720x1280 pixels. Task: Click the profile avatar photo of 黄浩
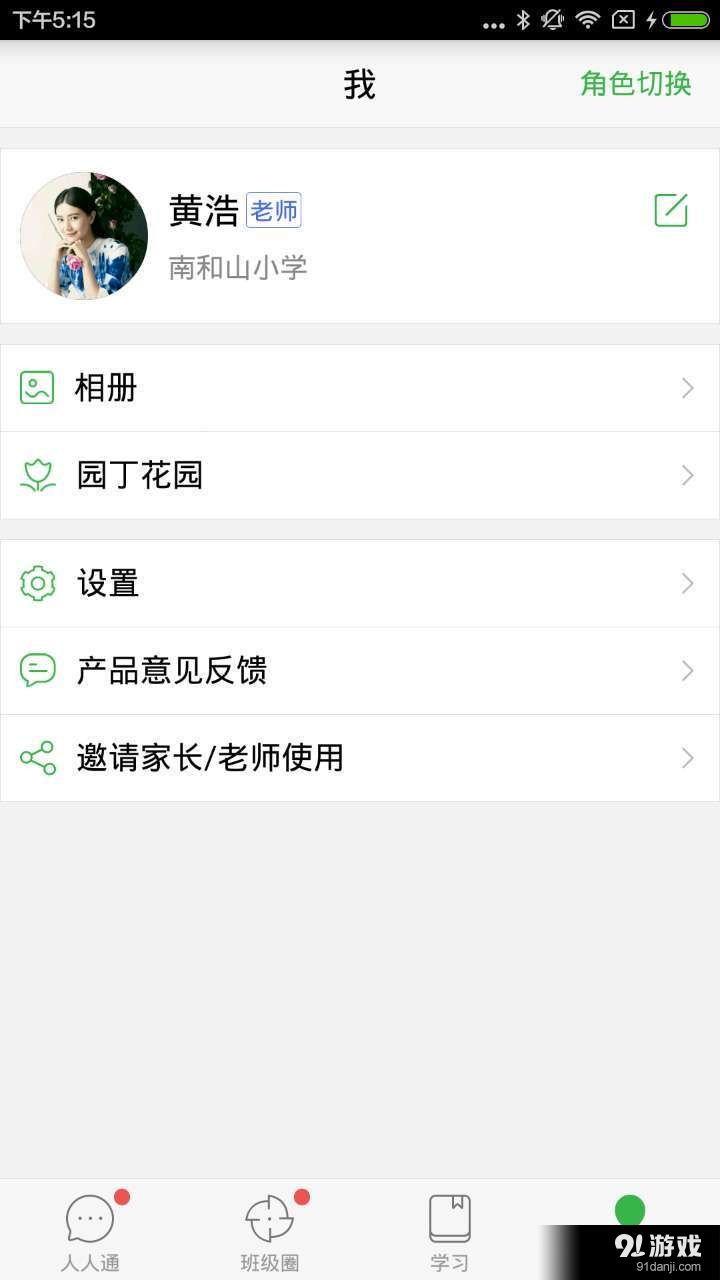pyautogui.click(x=84, y=236)
